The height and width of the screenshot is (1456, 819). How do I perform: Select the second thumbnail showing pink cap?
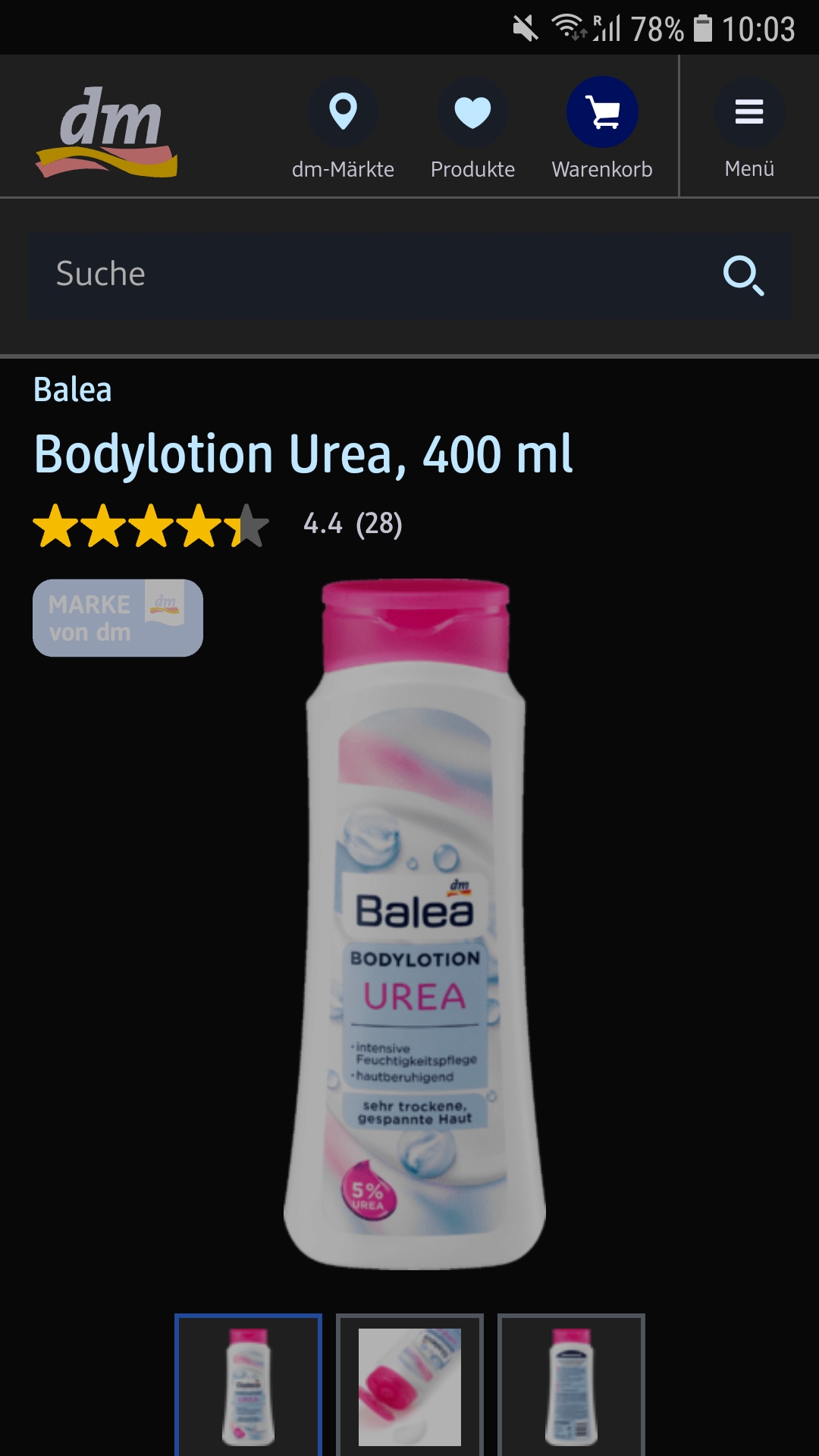tap(409, 1385)
